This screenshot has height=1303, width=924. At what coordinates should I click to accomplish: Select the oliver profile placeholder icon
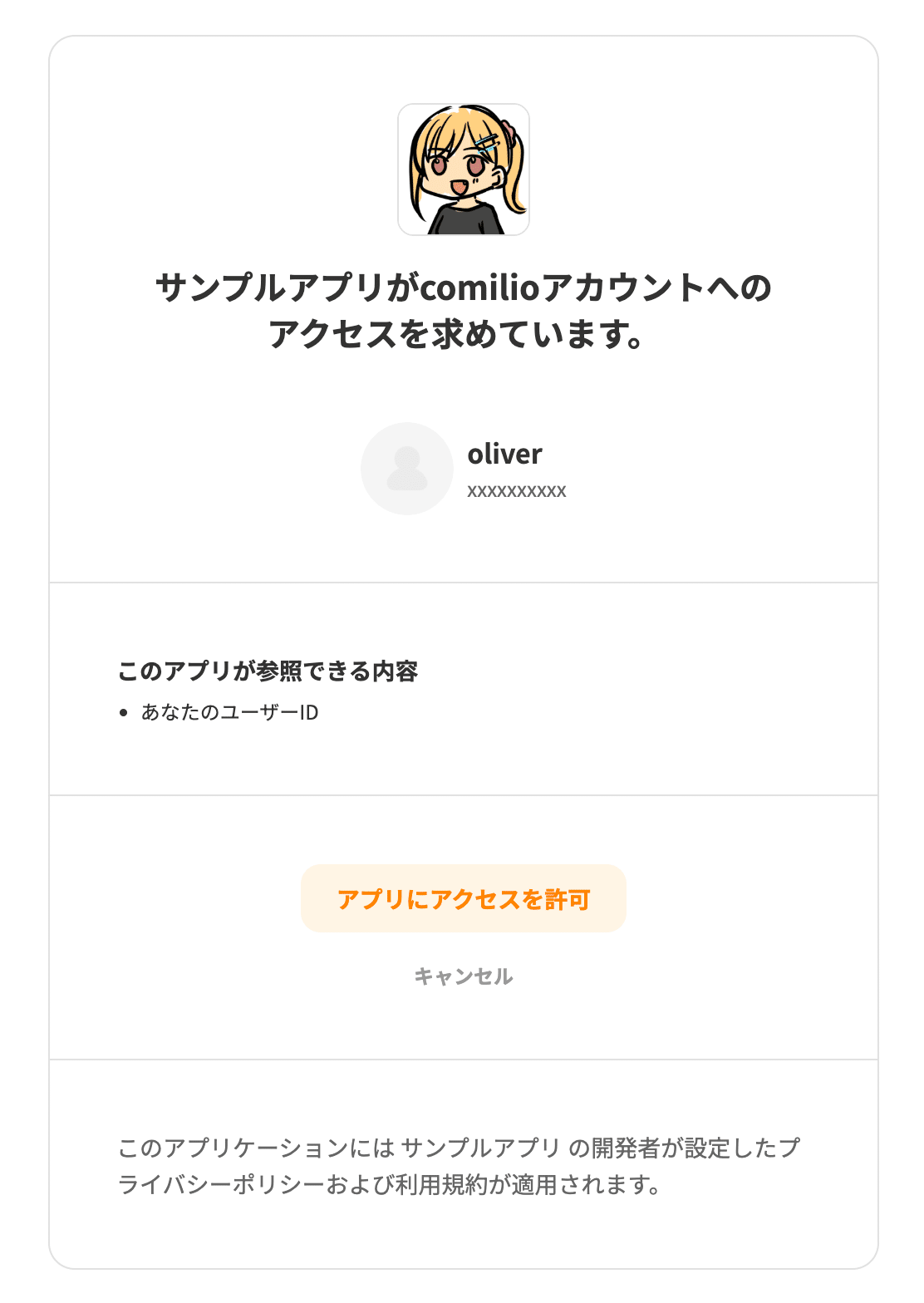(406, 468)
